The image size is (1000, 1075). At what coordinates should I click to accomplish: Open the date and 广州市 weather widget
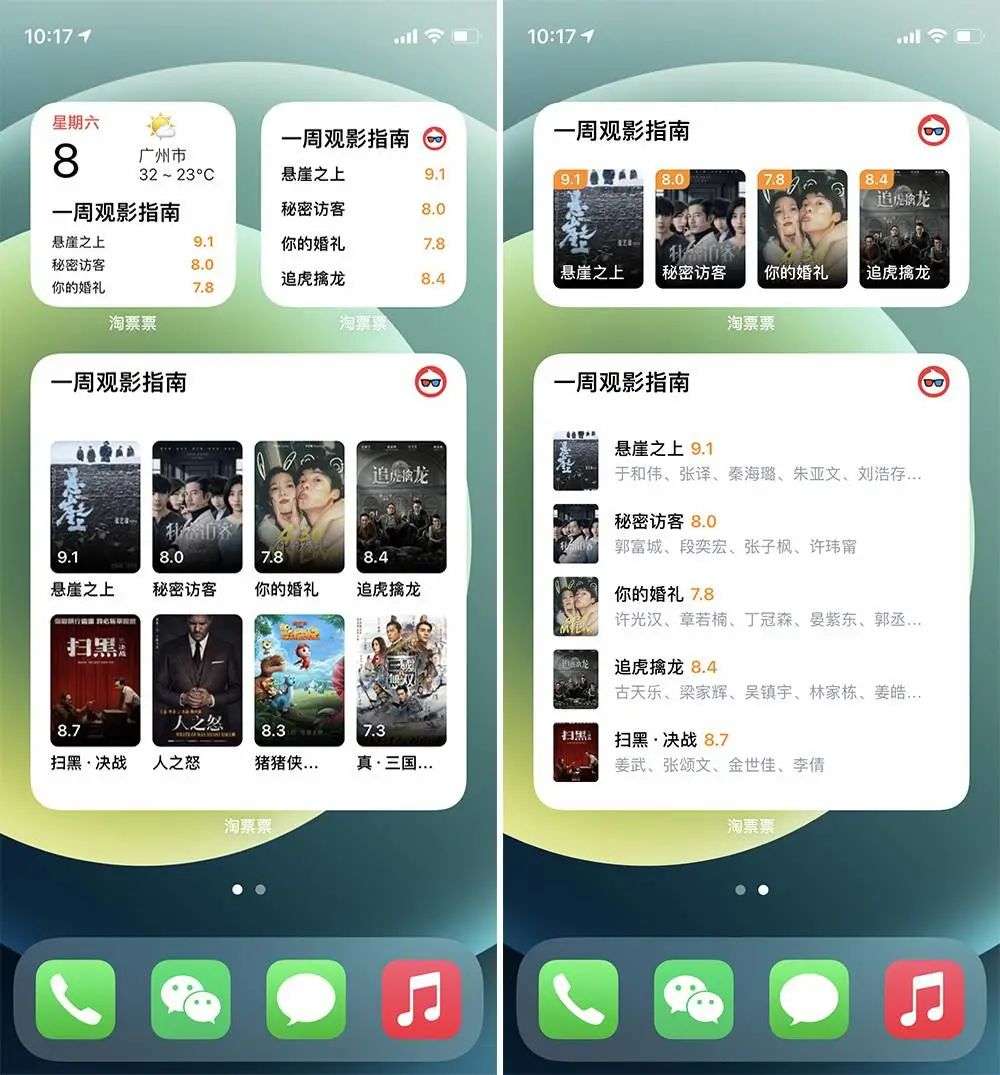coord(133,204)
